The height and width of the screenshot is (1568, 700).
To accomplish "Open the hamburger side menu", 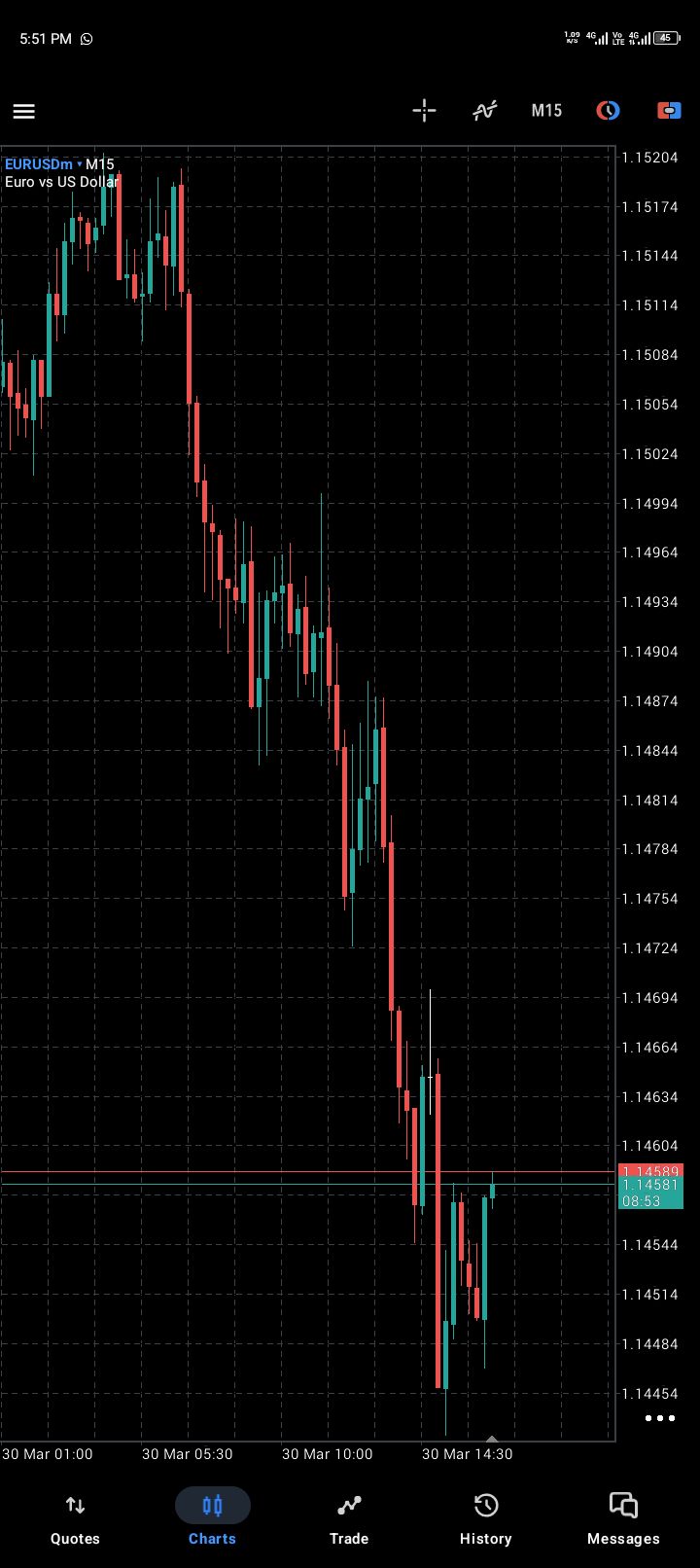I will coord(24,111).
